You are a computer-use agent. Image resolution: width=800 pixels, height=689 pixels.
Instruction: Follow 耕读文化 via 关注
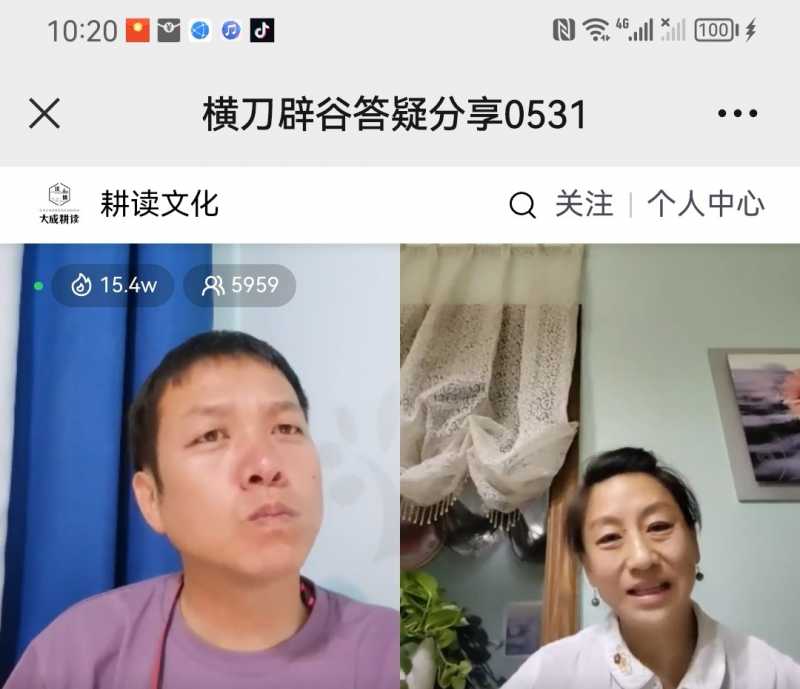tap(584, 205)
